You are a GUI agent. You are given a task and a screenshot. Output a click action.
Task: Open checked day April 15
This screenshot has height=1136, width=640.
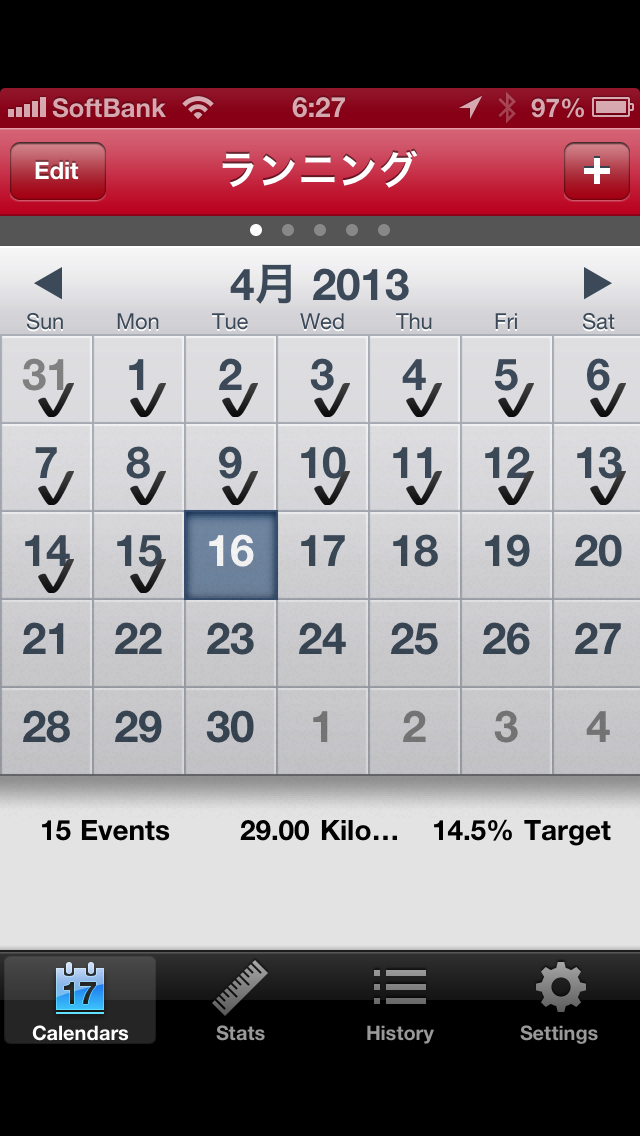click(x=139, y=555)
